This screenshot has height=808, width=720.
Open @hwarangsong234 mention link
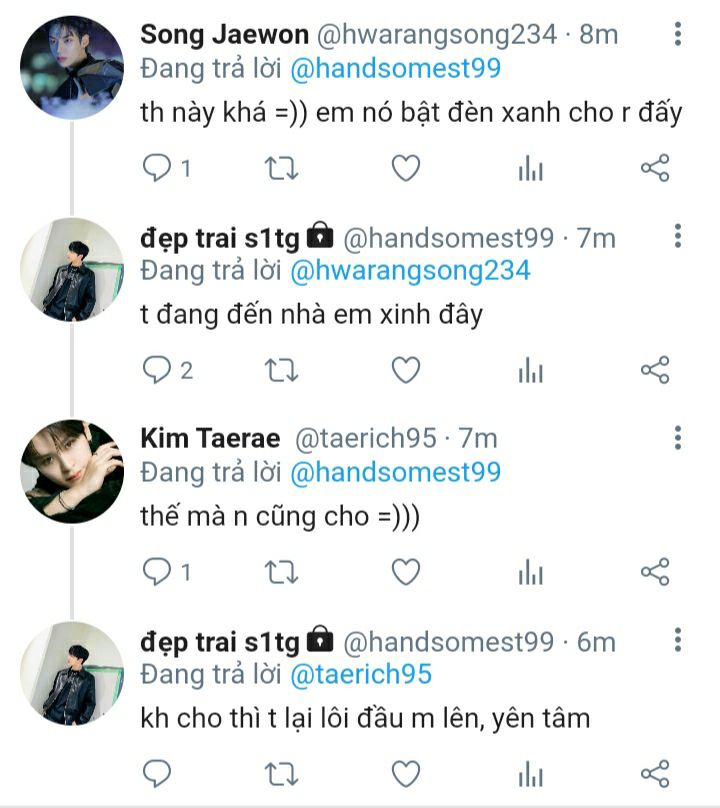coord(410,271)
